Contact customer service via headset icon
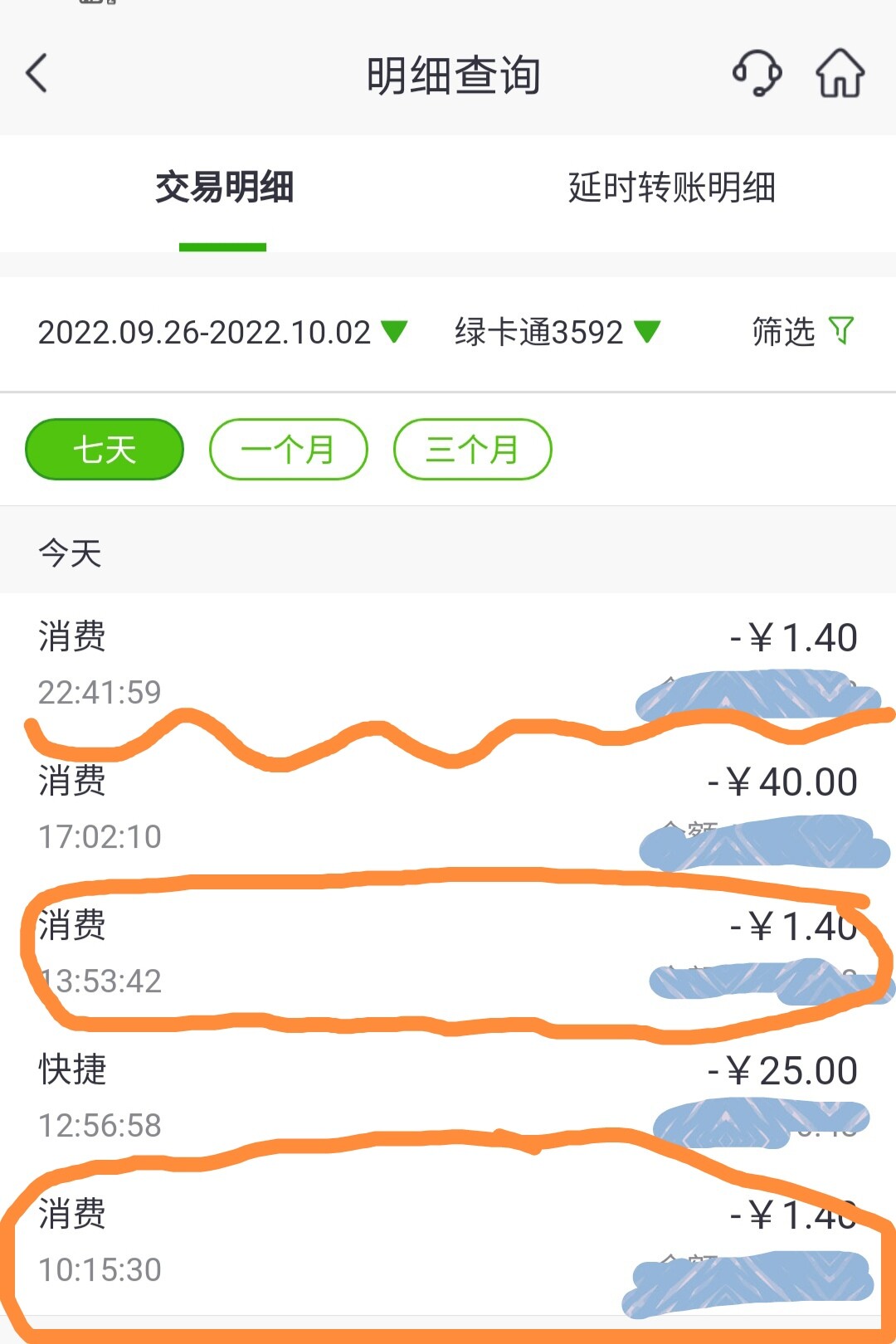Viewport: 896px width, 1344px height. [x=757, y=74]
